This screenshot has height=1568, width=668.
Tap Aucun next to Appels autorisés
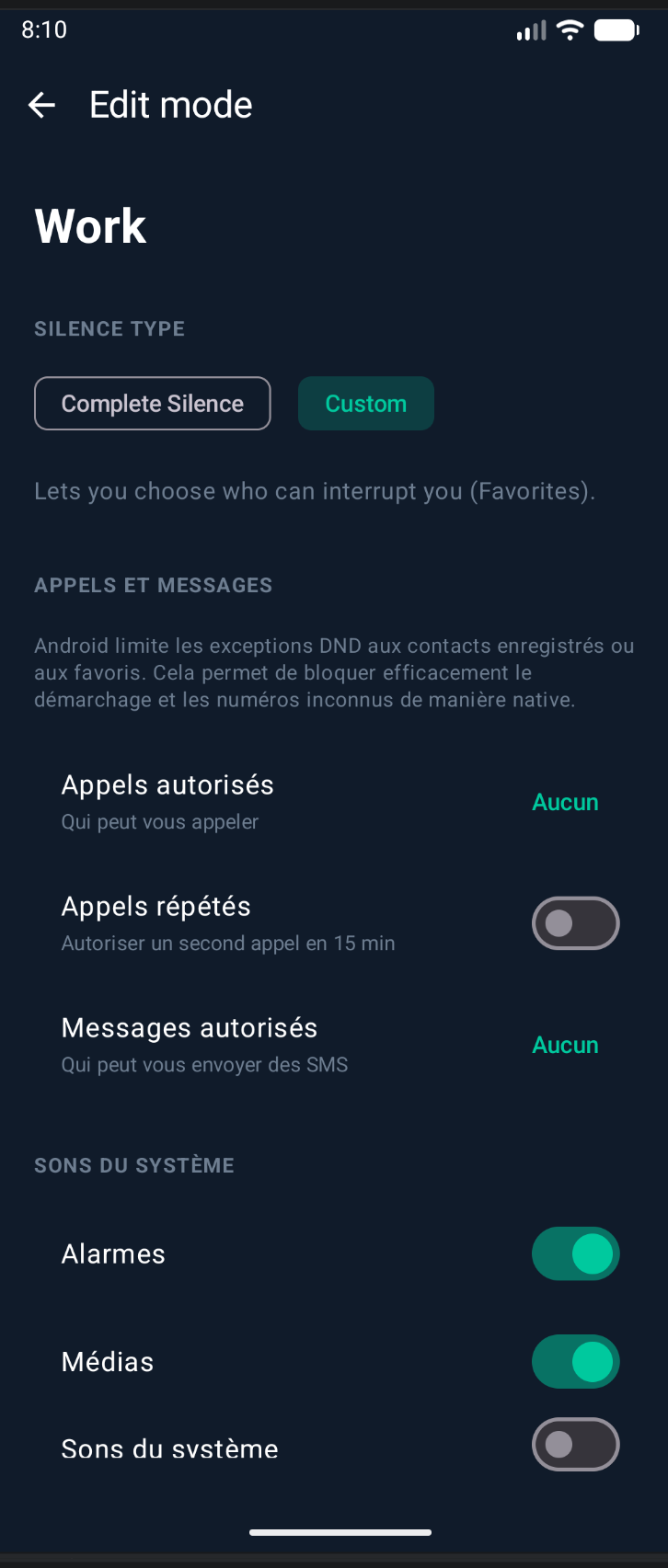pyautogui.click(x=565, y=802)
